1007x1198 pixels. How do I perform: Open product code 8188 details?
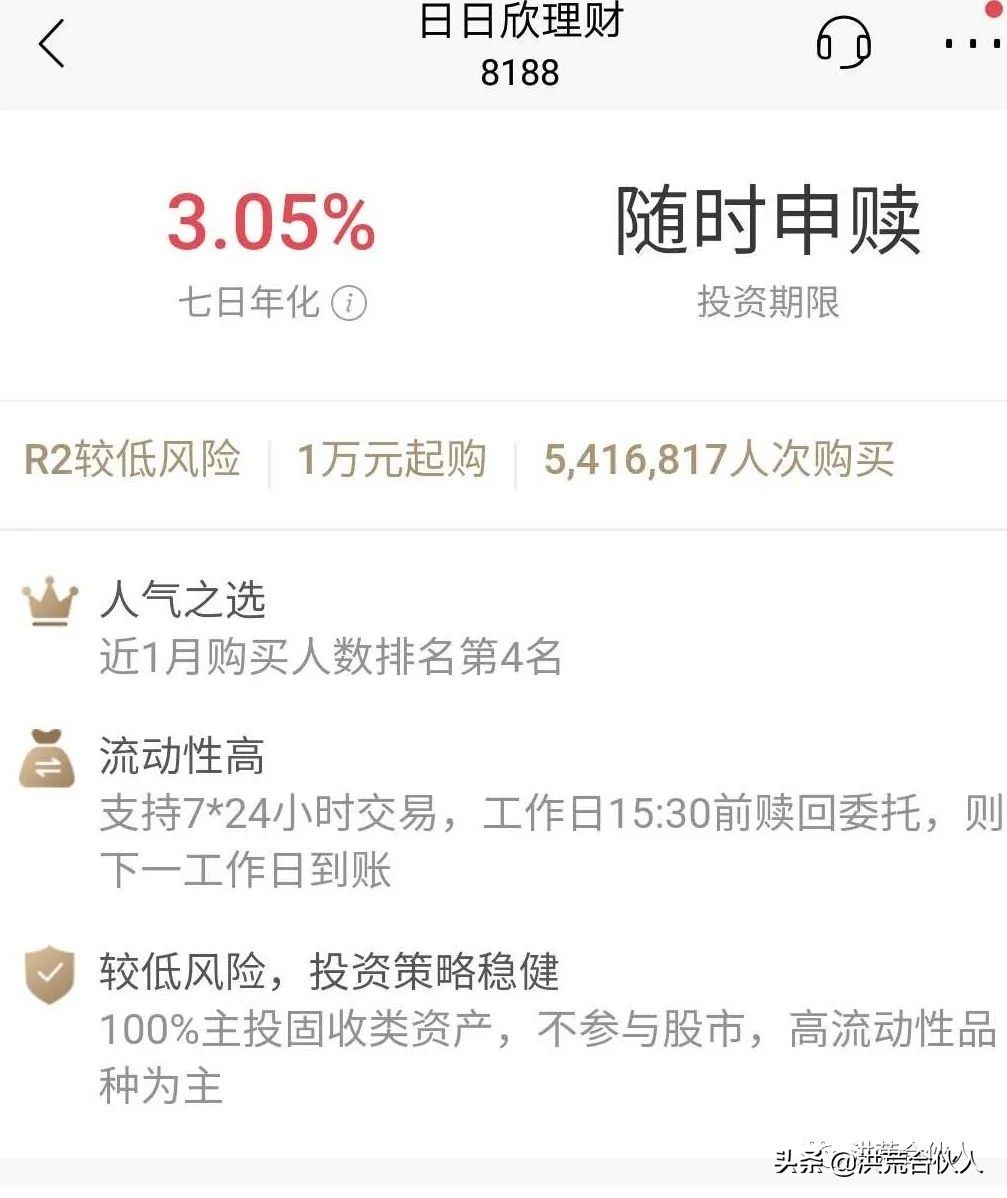coord(520,72)
